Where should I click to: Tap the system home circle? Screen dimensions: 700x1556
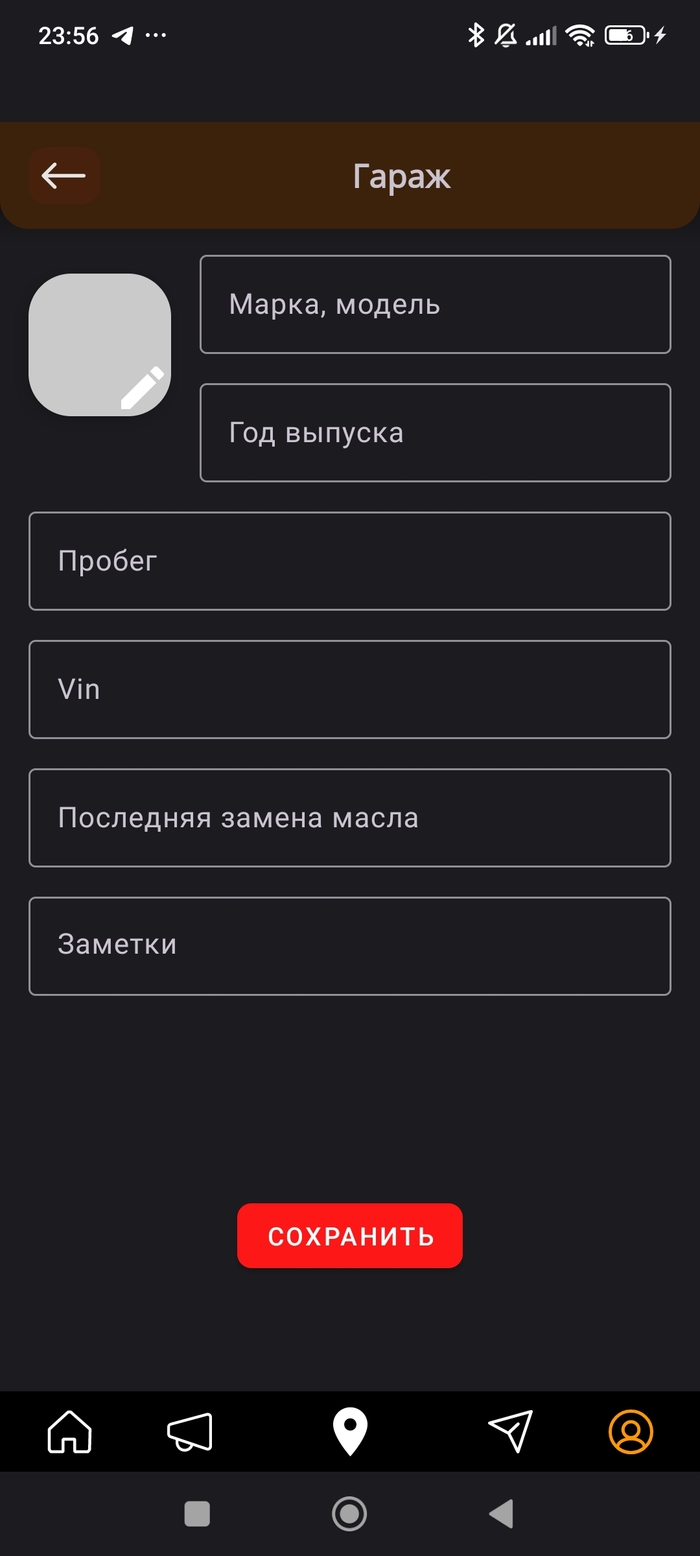point(349,1514)
